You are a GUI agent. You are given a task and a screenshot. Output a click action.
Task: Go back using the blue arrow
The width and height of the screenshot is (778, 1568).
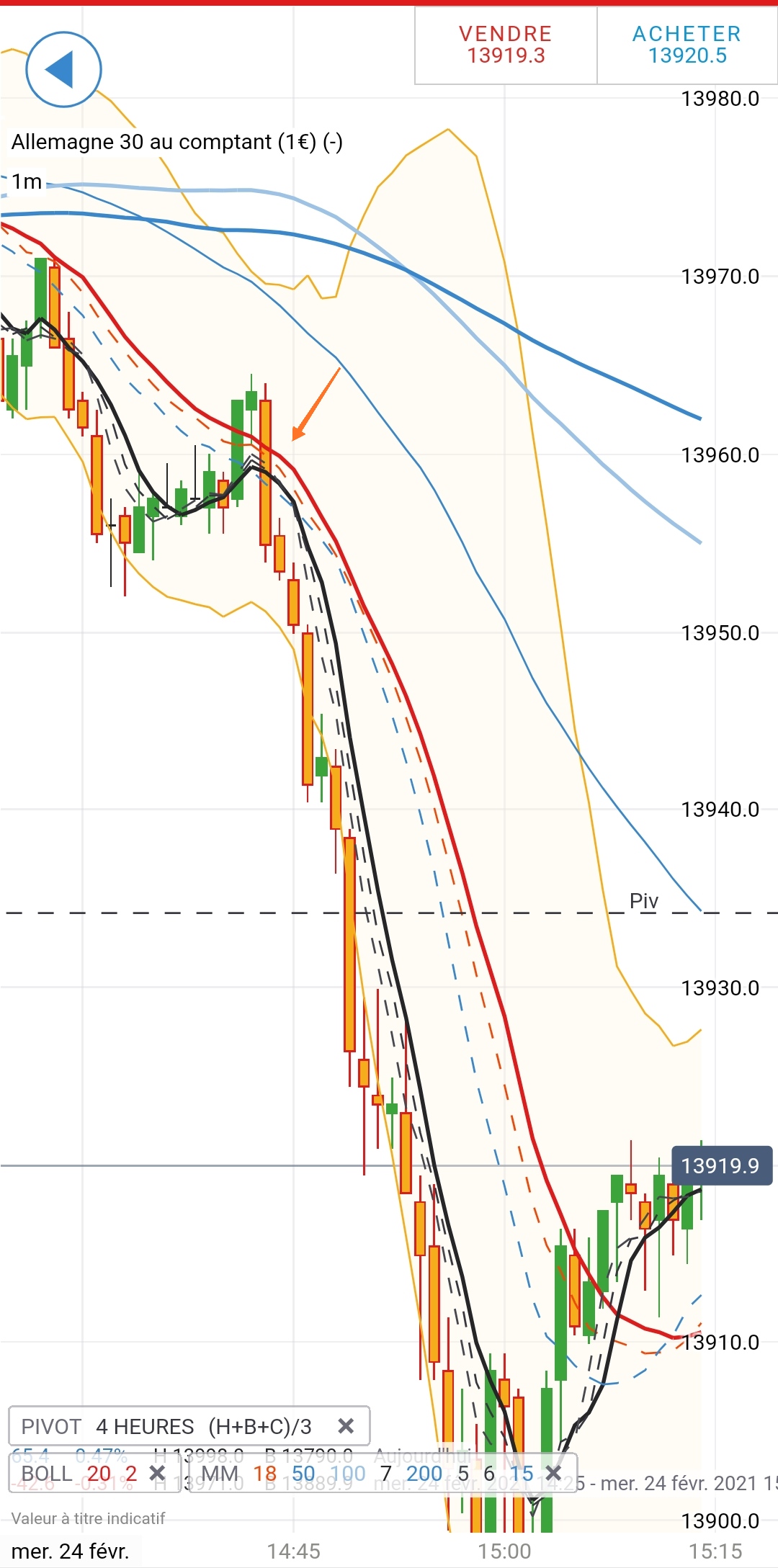coord(63,70)
